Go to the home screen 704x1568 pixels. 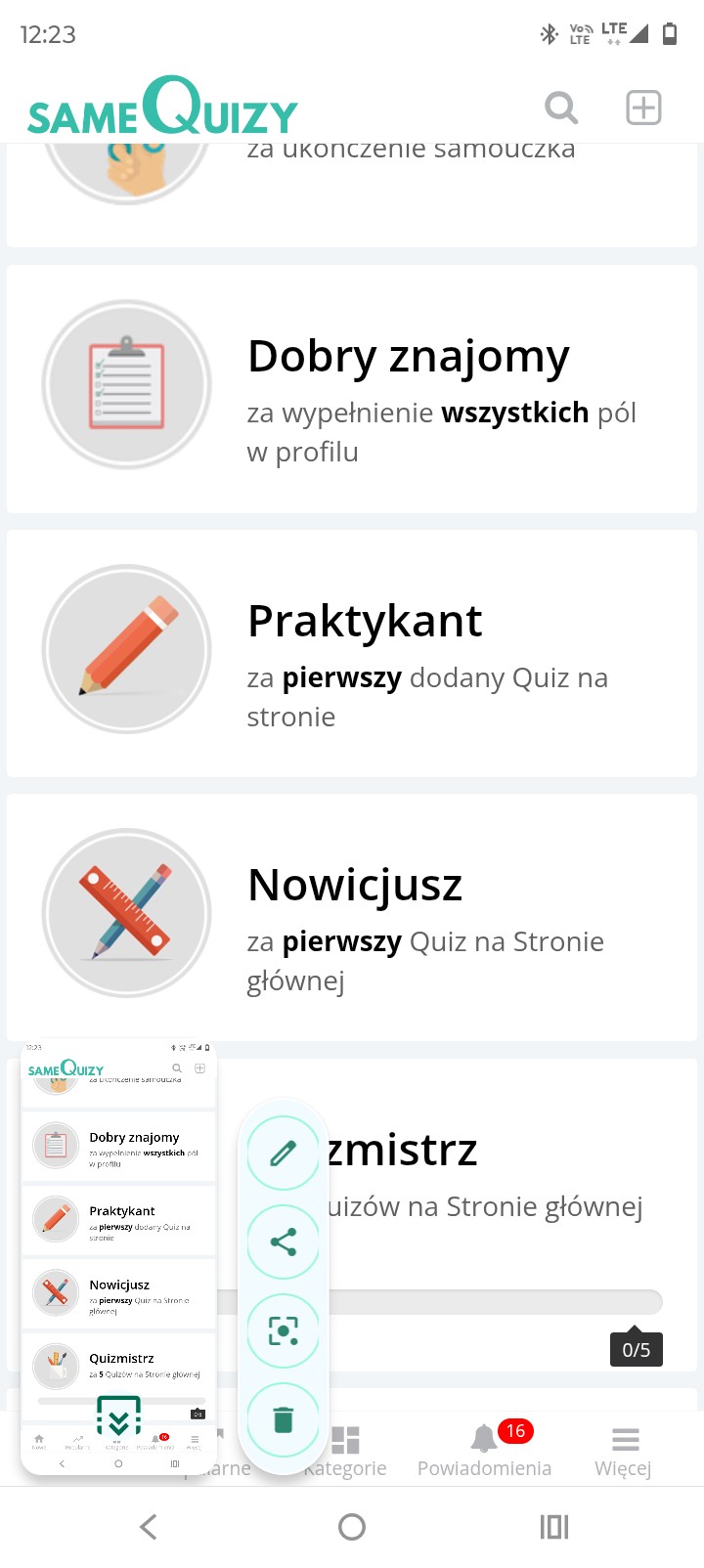pos(352,1527)
